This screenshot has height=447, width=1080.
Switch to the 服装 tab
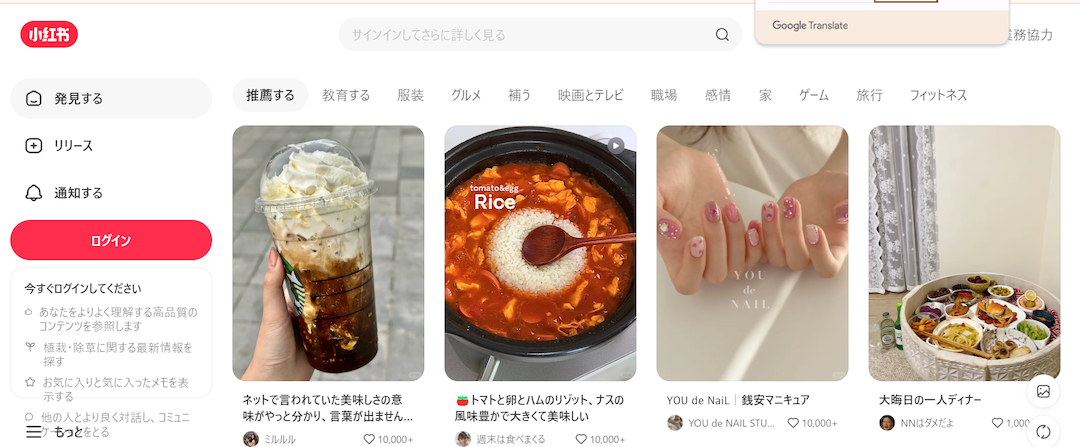[410, 96]
